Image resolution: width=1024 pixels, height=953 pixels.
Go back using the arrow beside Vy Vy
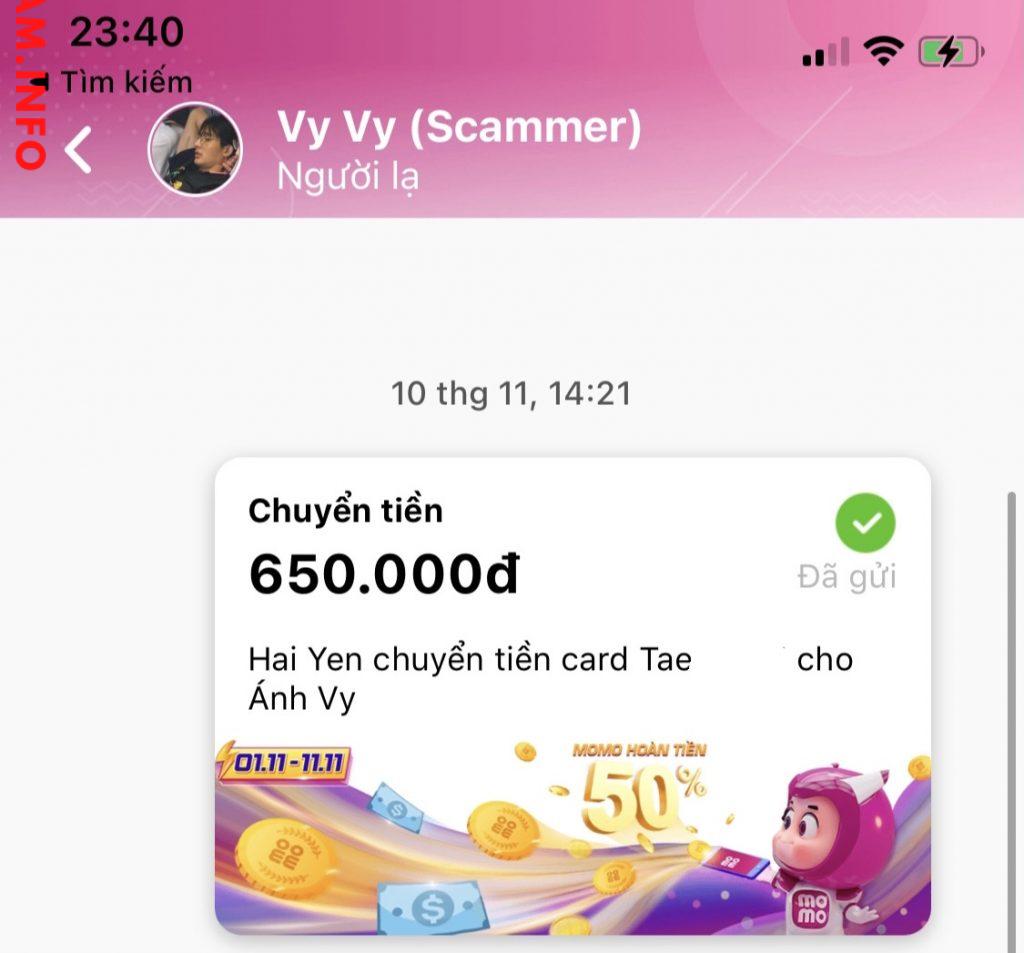pos(78,150)
